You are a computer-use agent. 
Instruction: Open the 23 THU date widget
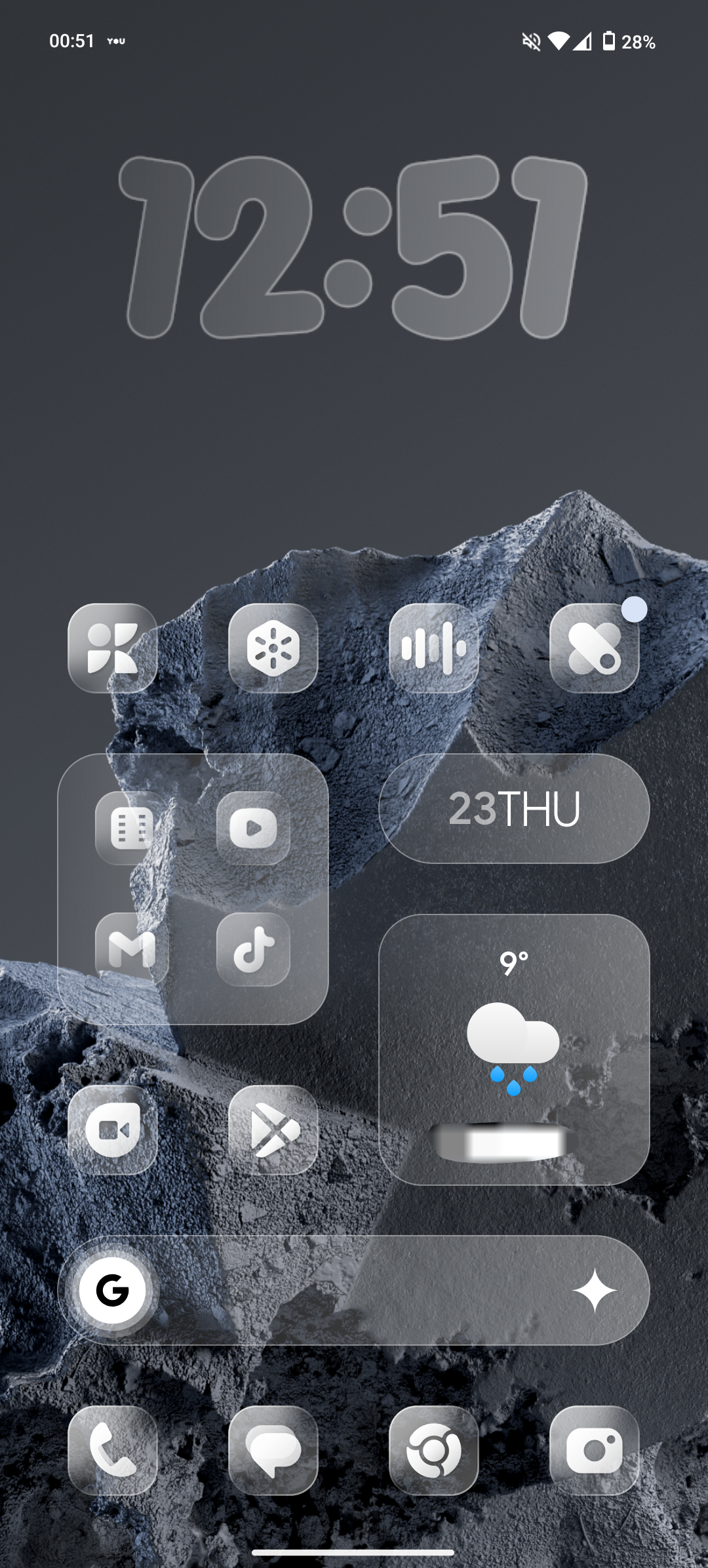pyautogui.click(x=514, y=808)
